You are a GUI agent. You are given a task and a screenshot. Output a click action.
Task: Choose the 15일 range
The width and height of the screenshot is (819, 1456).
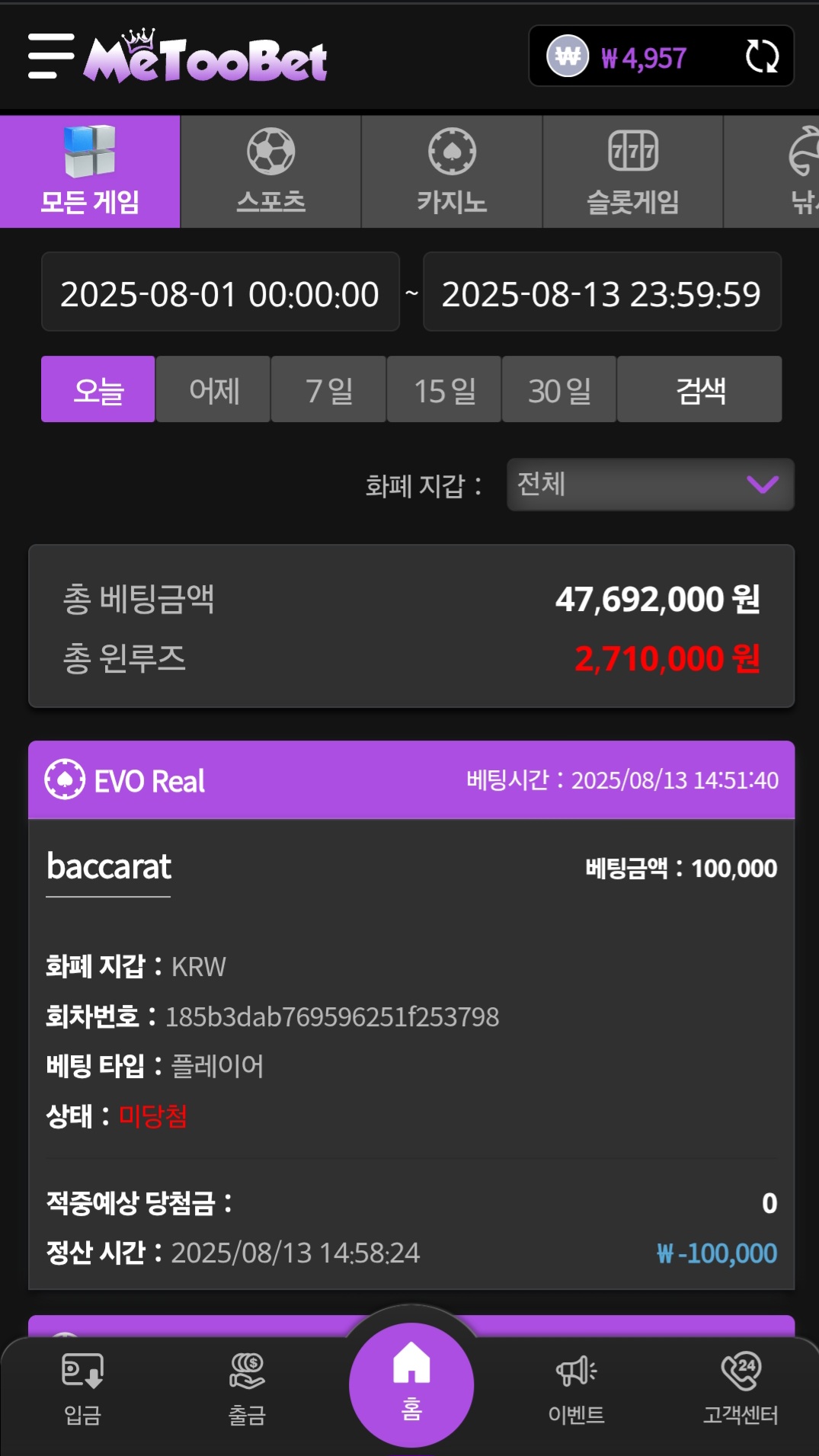[444, 390]
